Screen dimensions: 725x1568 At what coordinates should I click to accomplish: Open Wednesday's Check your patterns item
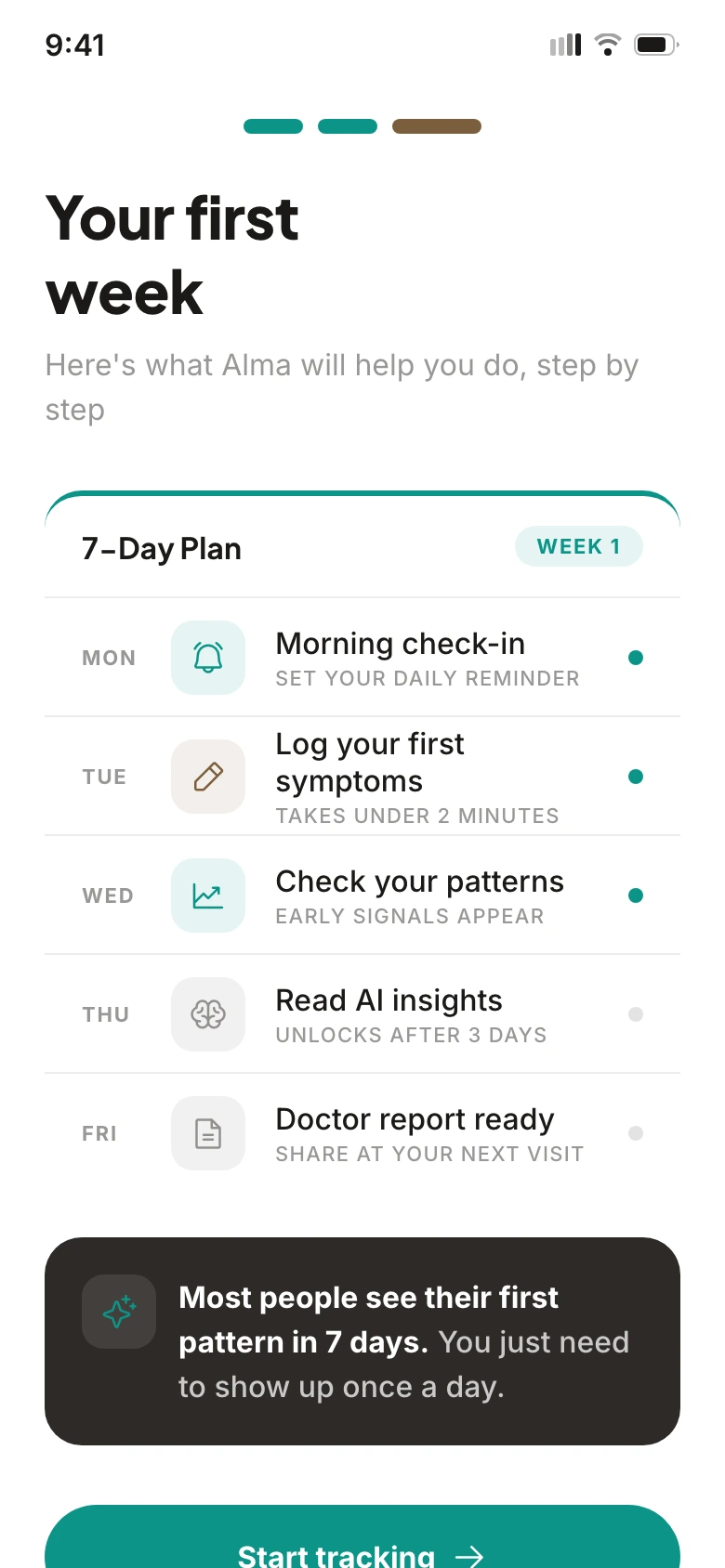click(362, 895)
